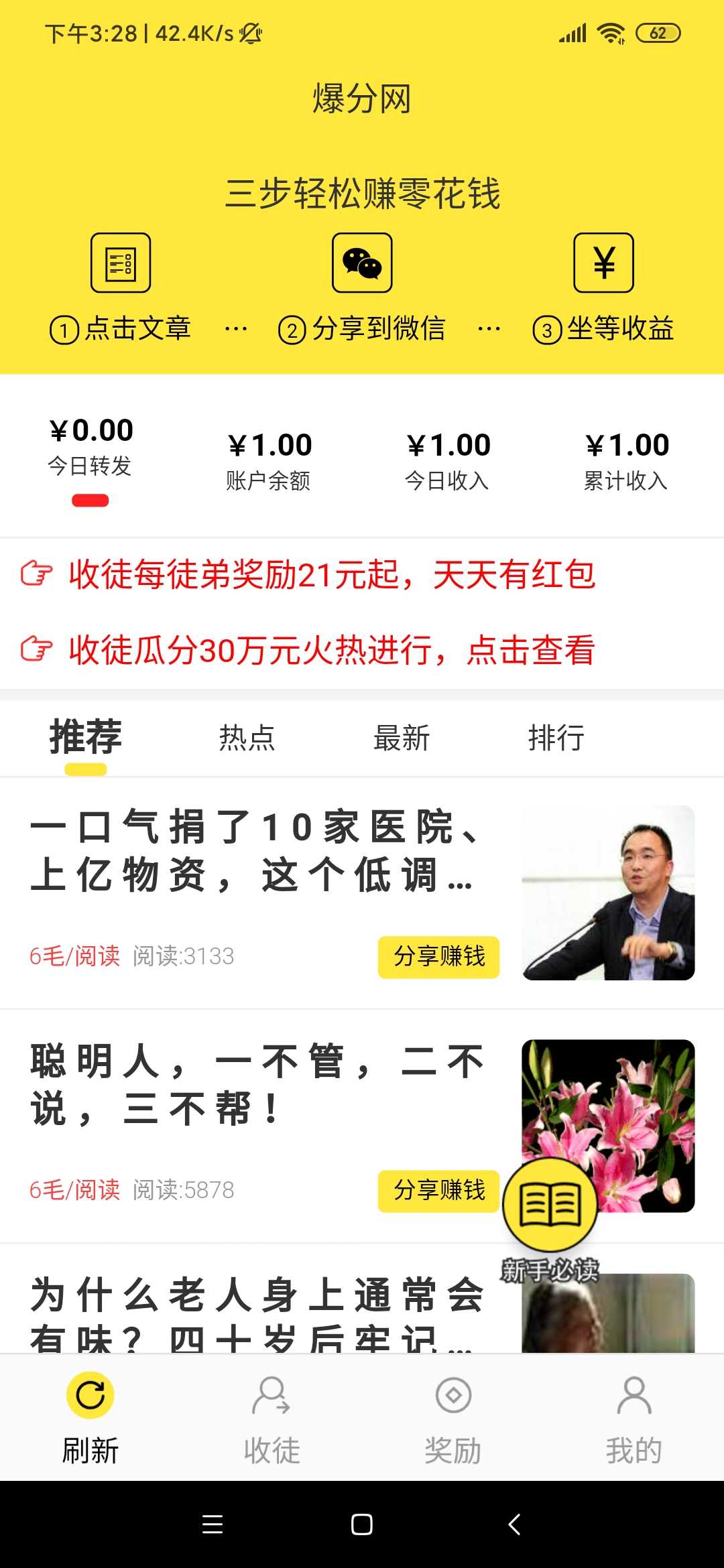Open the 收徒每徒弟奖励21元起 promotion link

(x=308, y=574)
